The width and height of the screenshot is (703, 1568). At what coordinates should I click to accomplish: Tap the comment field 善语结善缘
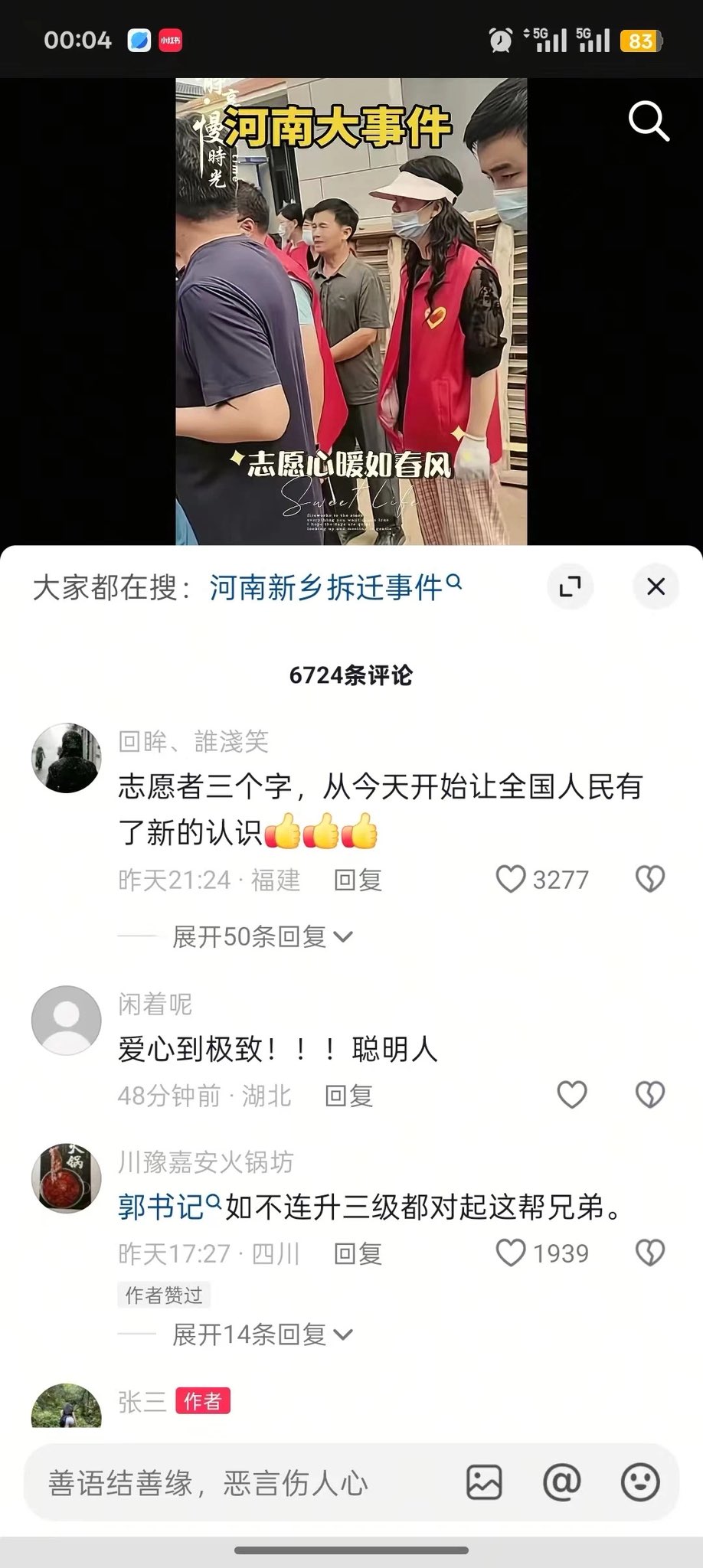[230, 1484]
